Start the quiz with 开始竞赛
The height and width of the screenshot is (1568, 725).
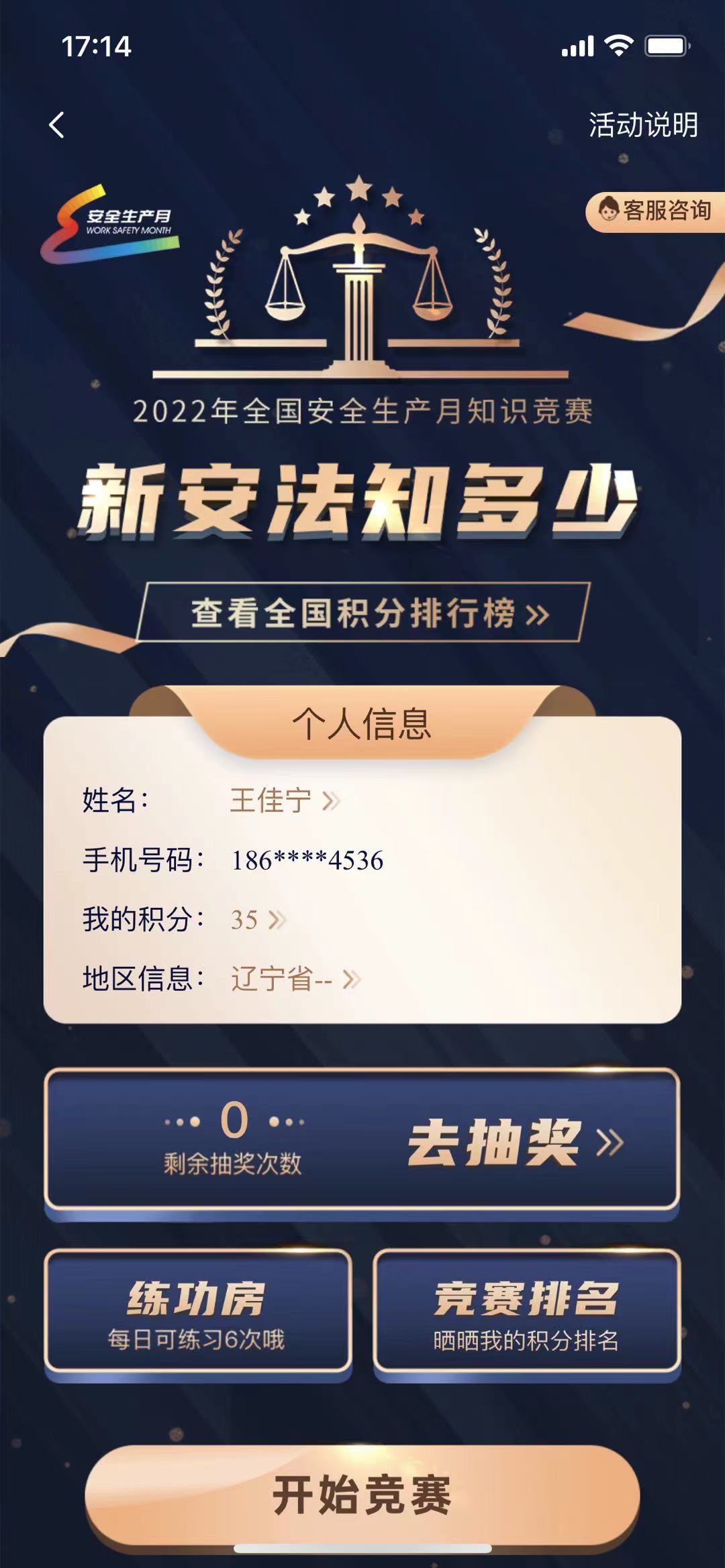(x=362, y=1496)
